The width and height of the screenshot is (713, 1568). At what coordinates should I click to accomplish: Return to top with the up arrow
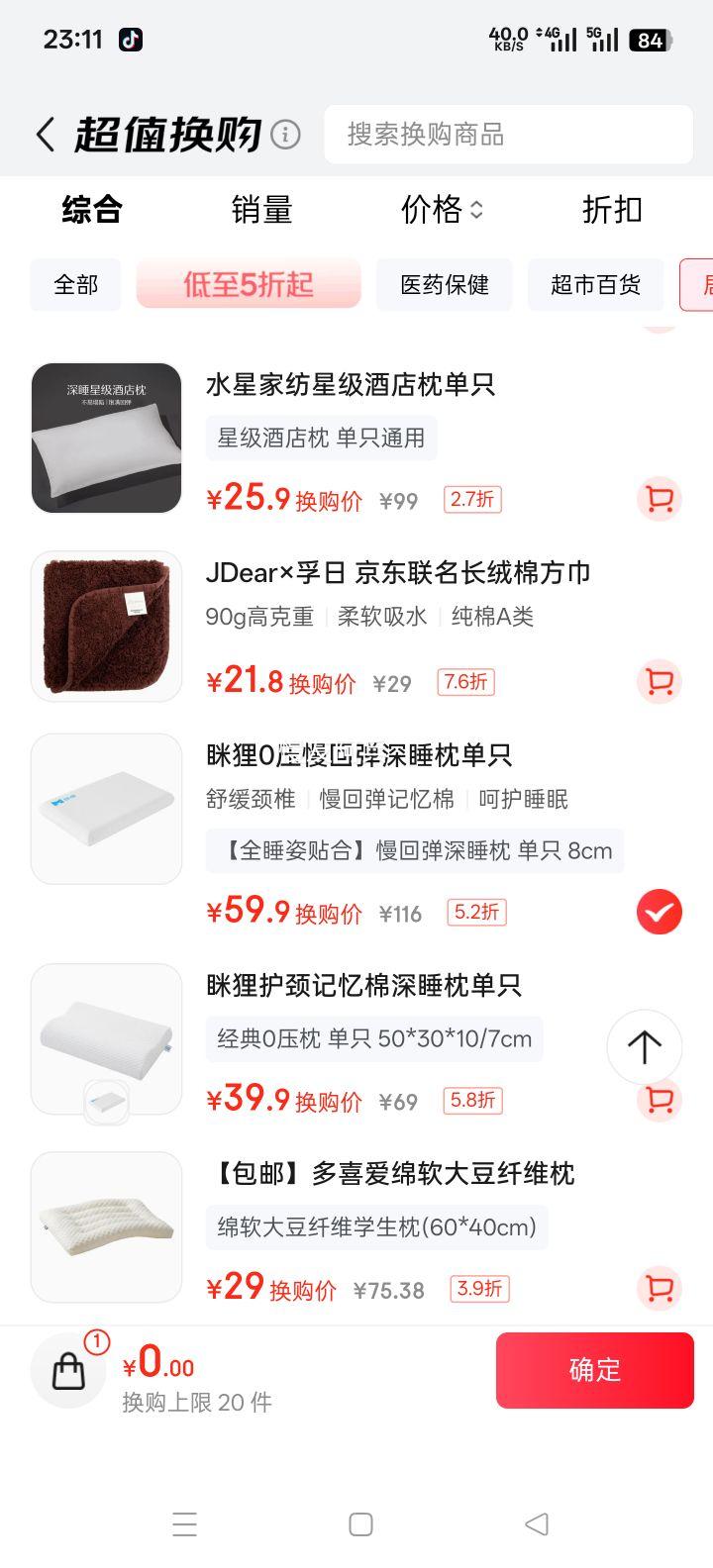point(644,1046)
